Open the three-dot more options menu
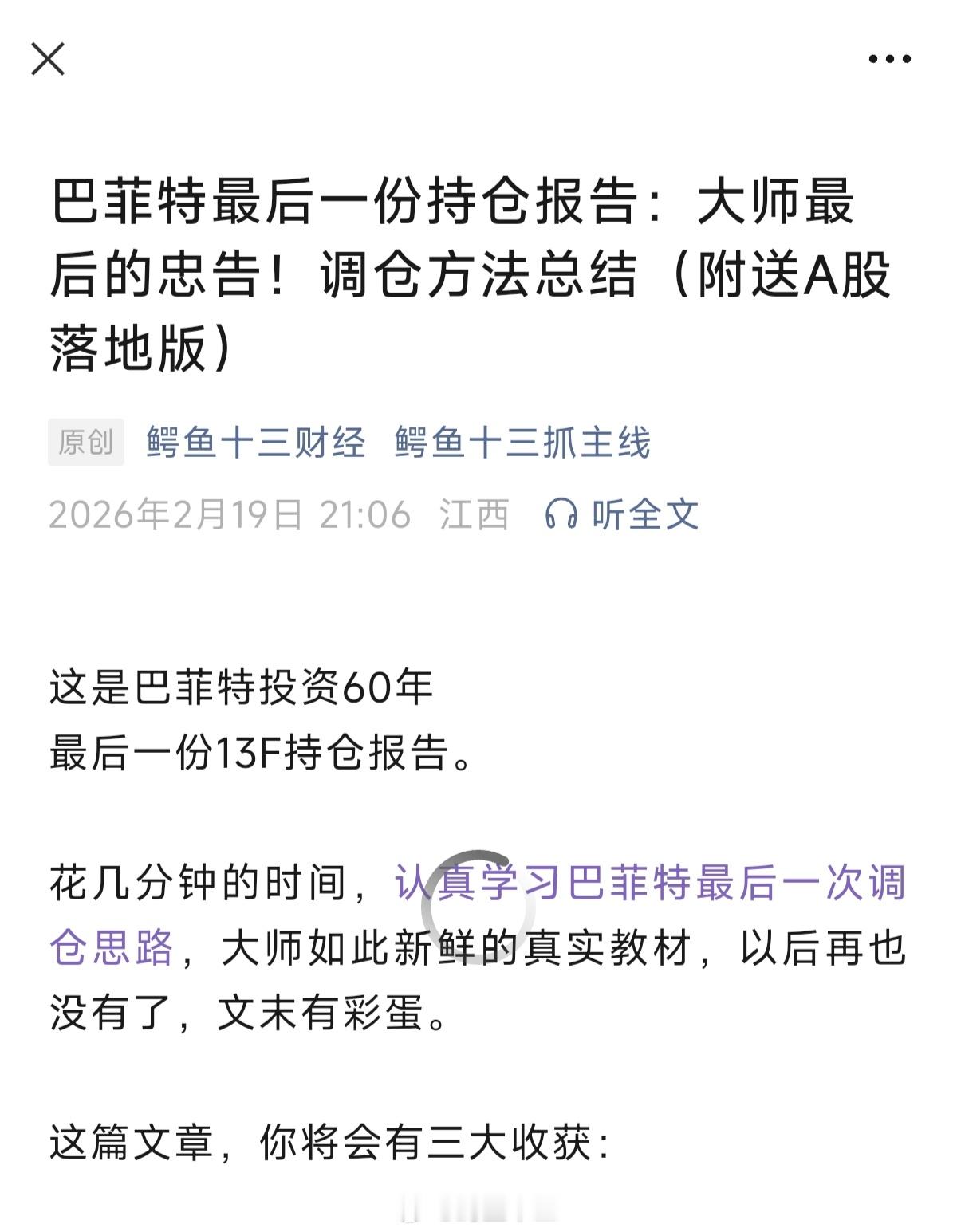This screenshot has width=957, height=1232. 888,57
